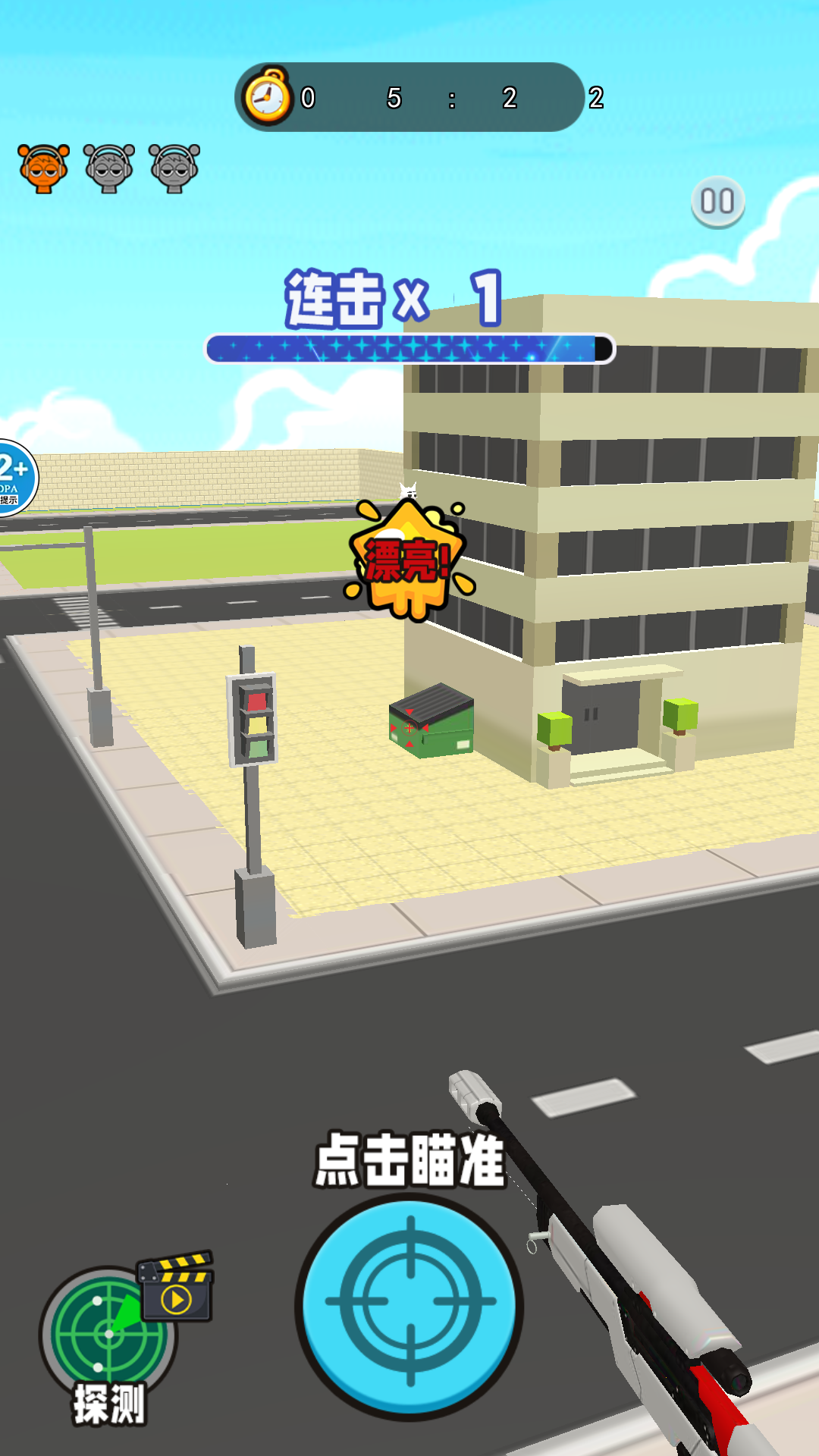Screen dimensions: 819x1456
Task: Pause the game
Action: pyautogui.click(x=717, y=202)
